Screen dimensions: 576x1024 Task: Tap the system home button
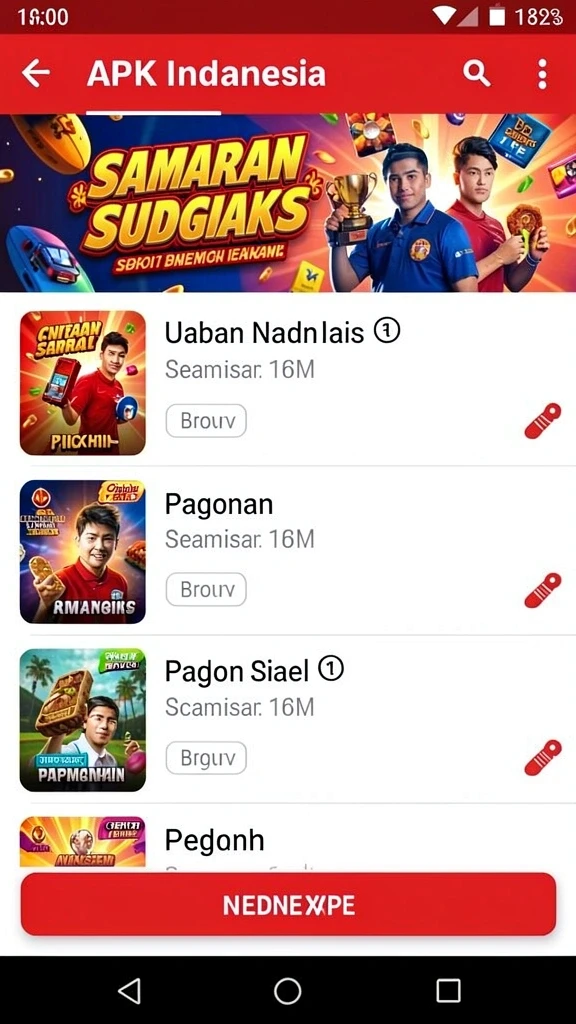click(288, 991)
